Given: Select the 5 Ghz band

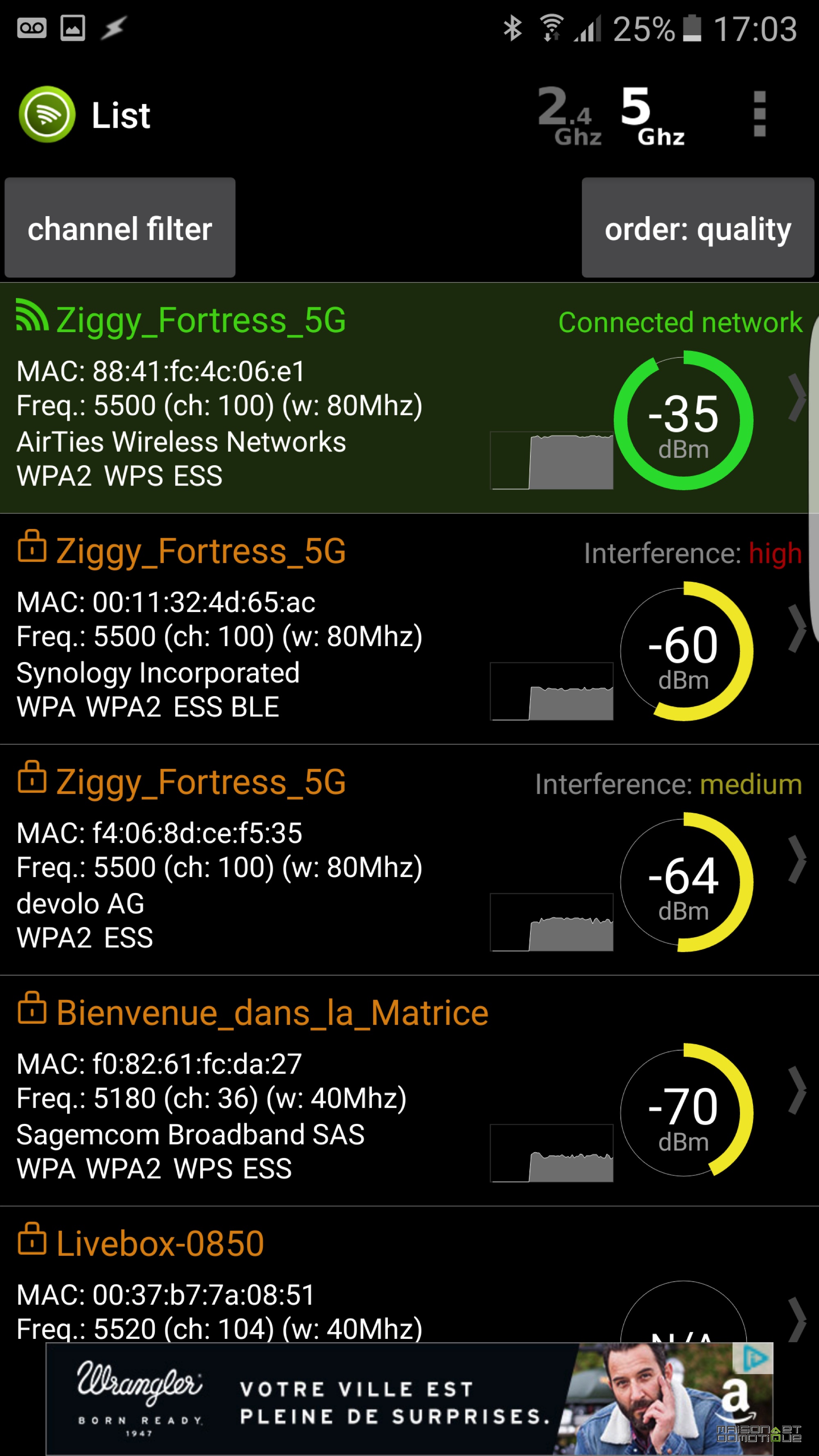Looking at the screenshot, I should tap(652, 115).
